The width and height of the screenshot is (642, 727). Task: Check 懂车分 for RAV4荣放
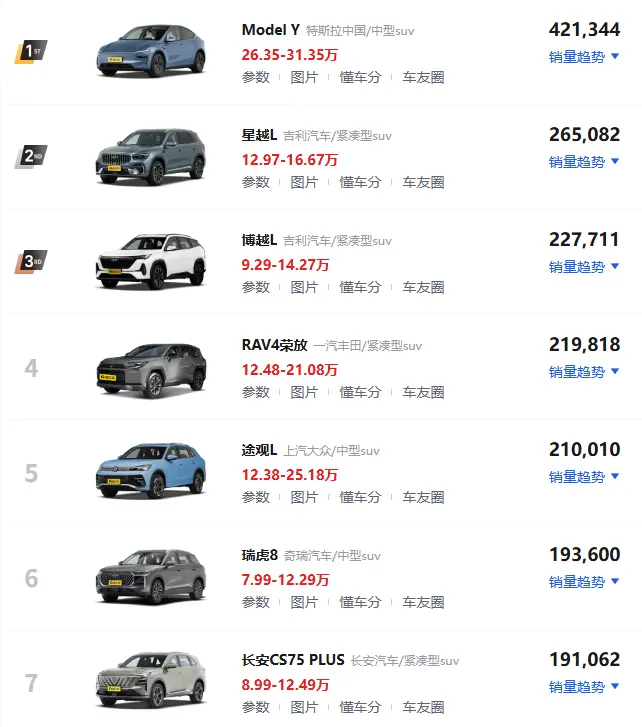[360, 392]
